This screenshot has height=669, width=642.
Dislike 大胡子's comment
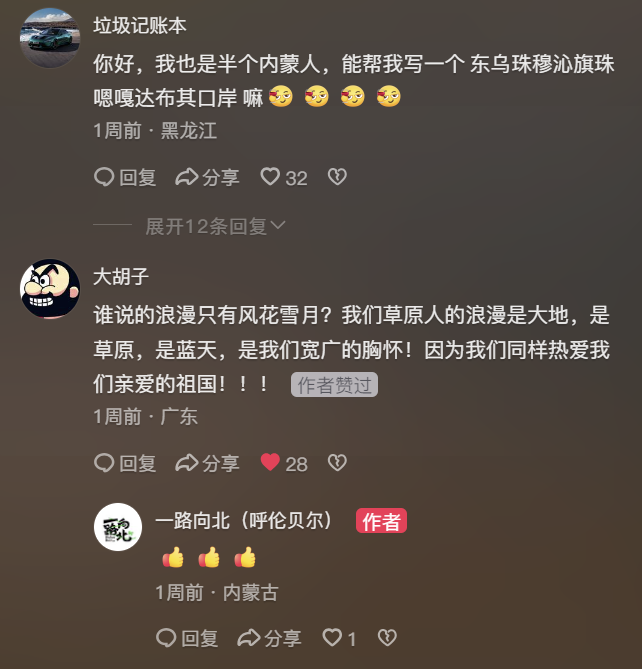click(x=338, y=464)
